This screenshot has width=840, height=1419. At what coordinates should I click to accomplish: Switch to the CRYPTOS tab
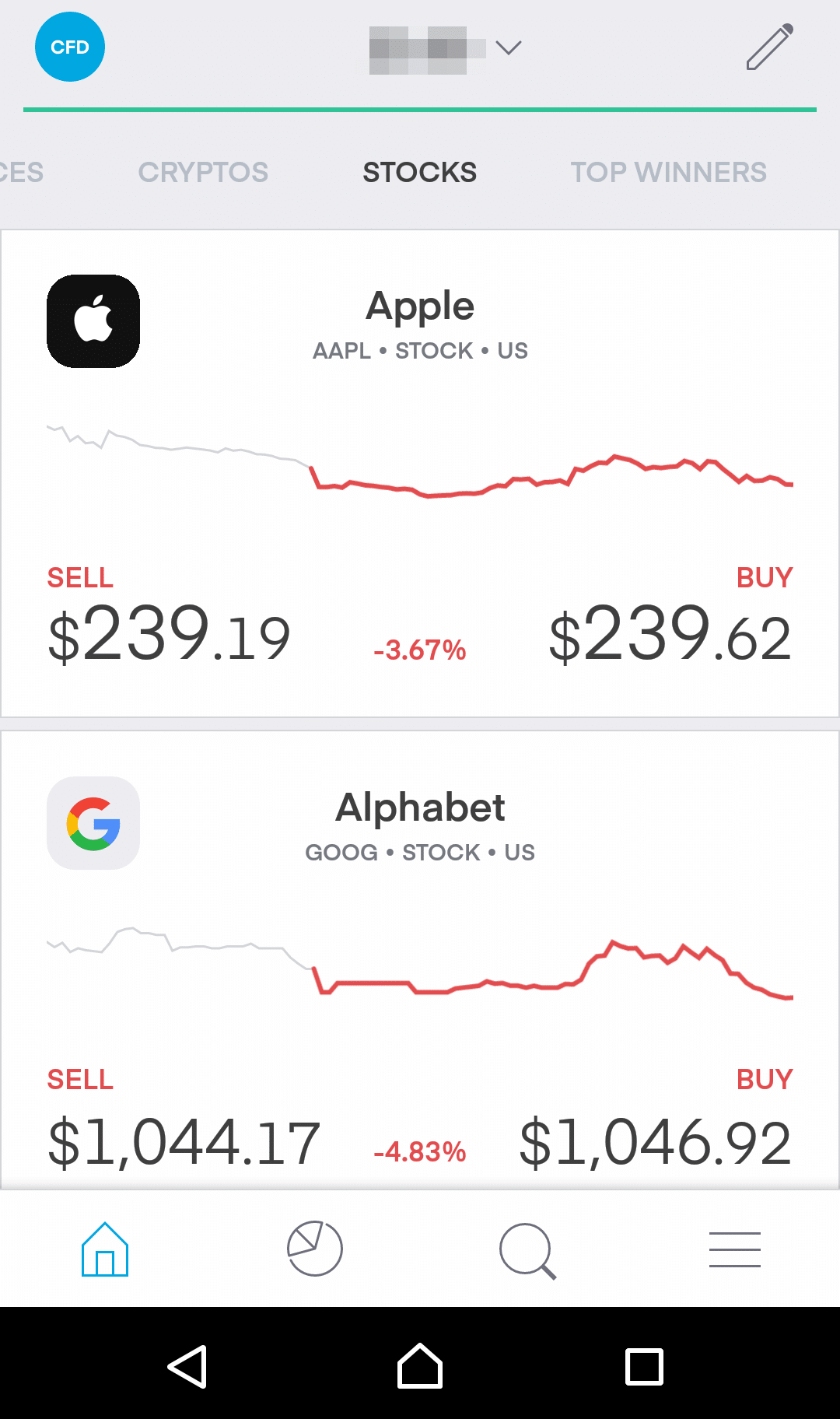[203, 171]
